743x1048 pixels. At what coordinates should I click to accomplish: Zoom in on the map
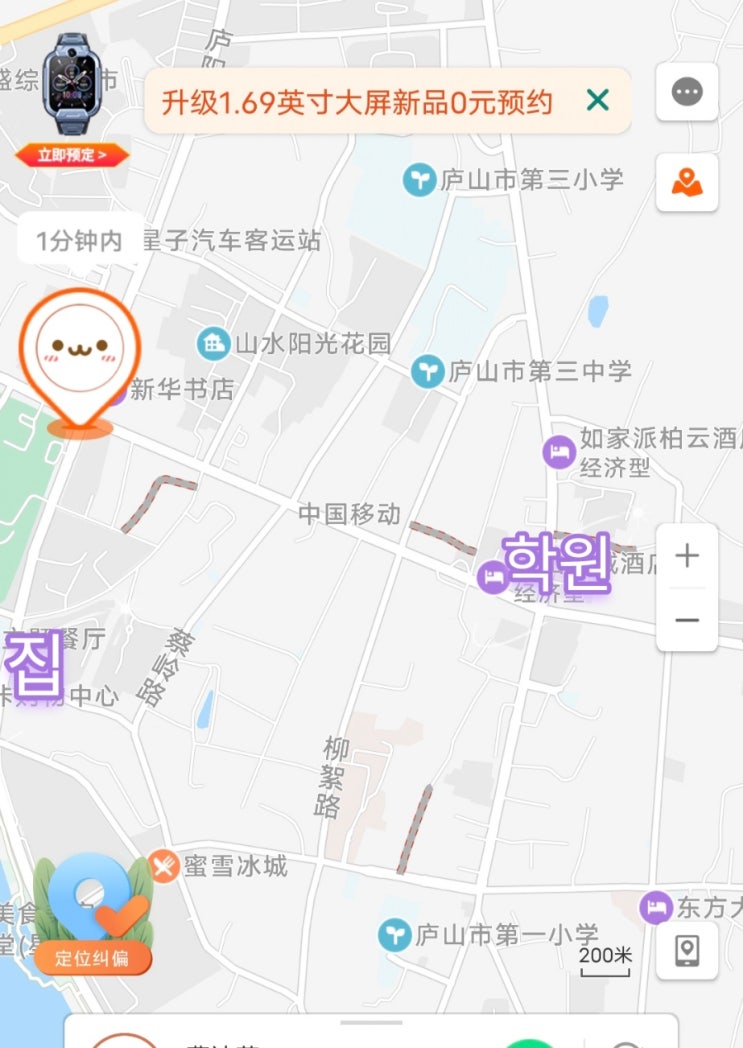687,556
